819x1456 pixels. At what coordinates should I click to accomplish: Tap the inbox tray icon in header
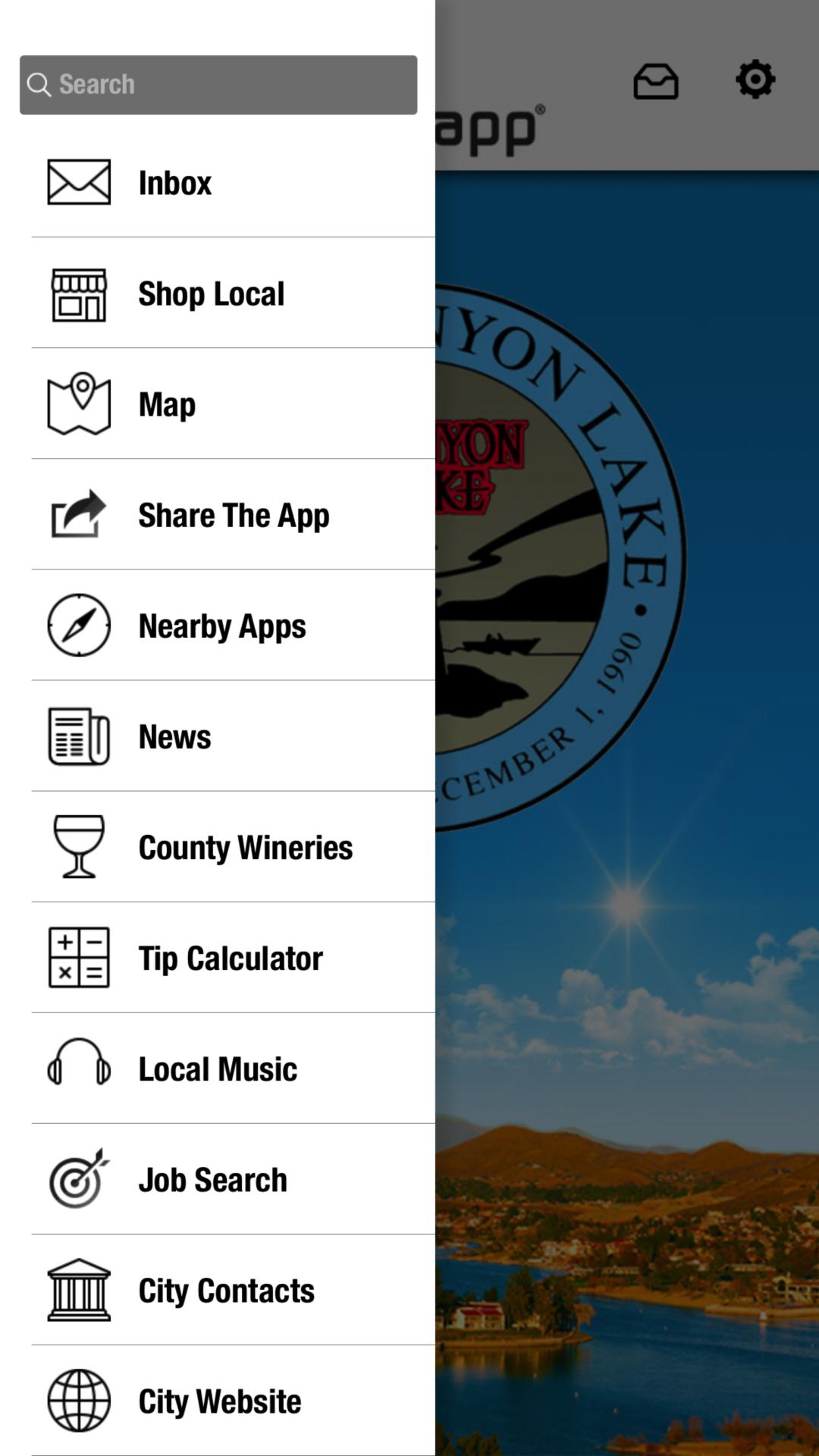click(x=656, y=81)
